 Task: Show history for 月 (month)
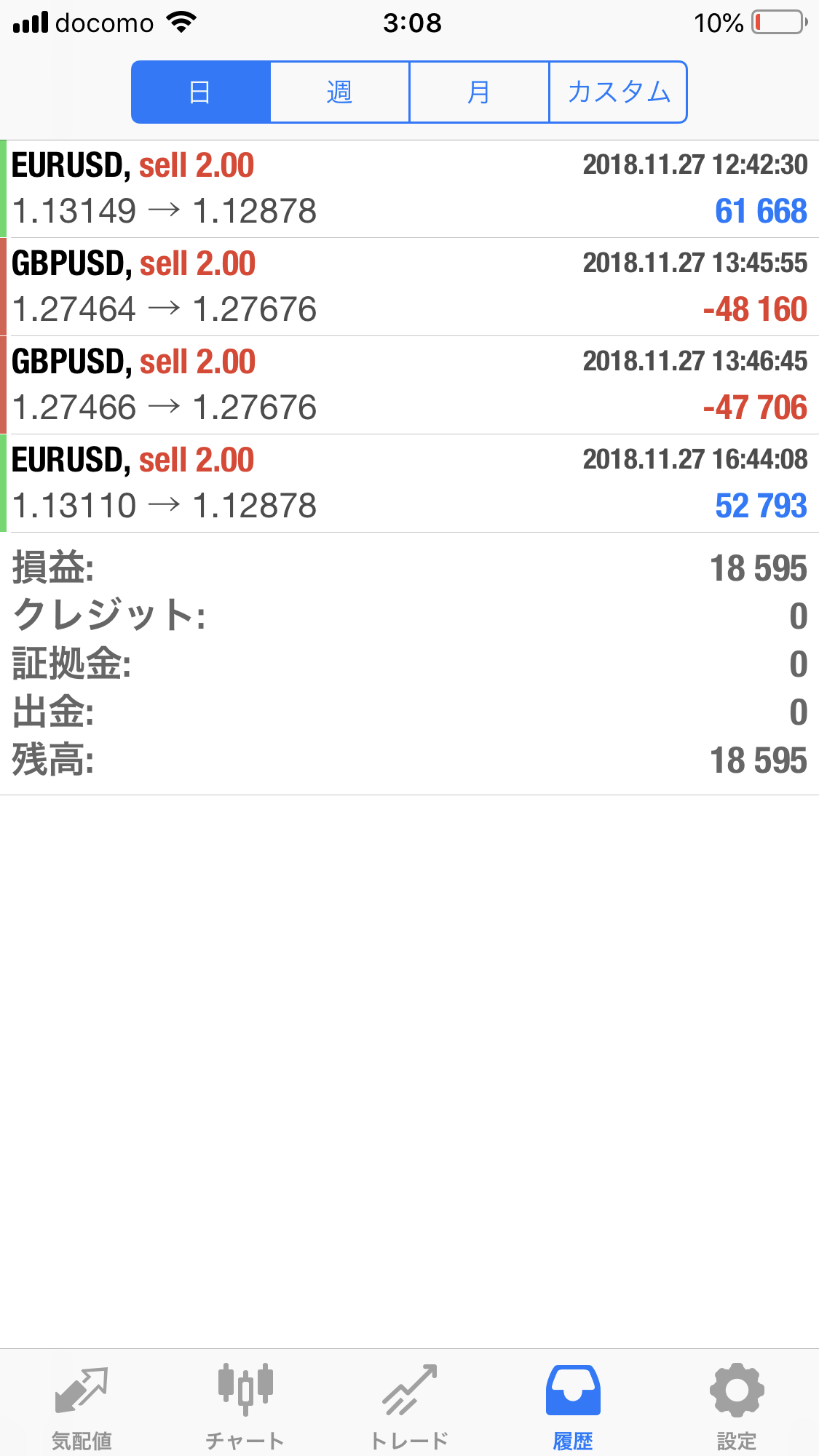[x=479, y=92]
